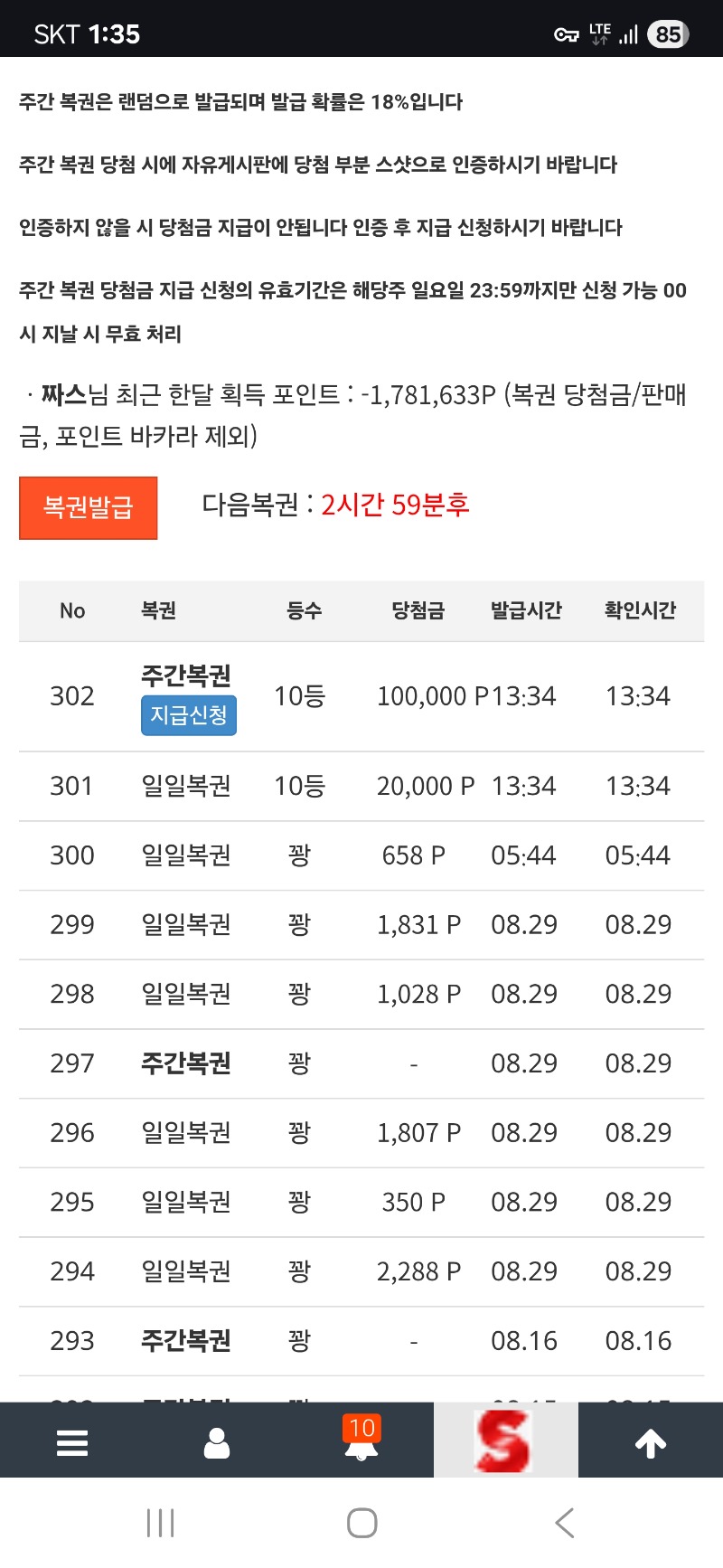Screen dimensions: 723x1568
Task: Go to the system home screen
Action: [x=361, y=1523]
